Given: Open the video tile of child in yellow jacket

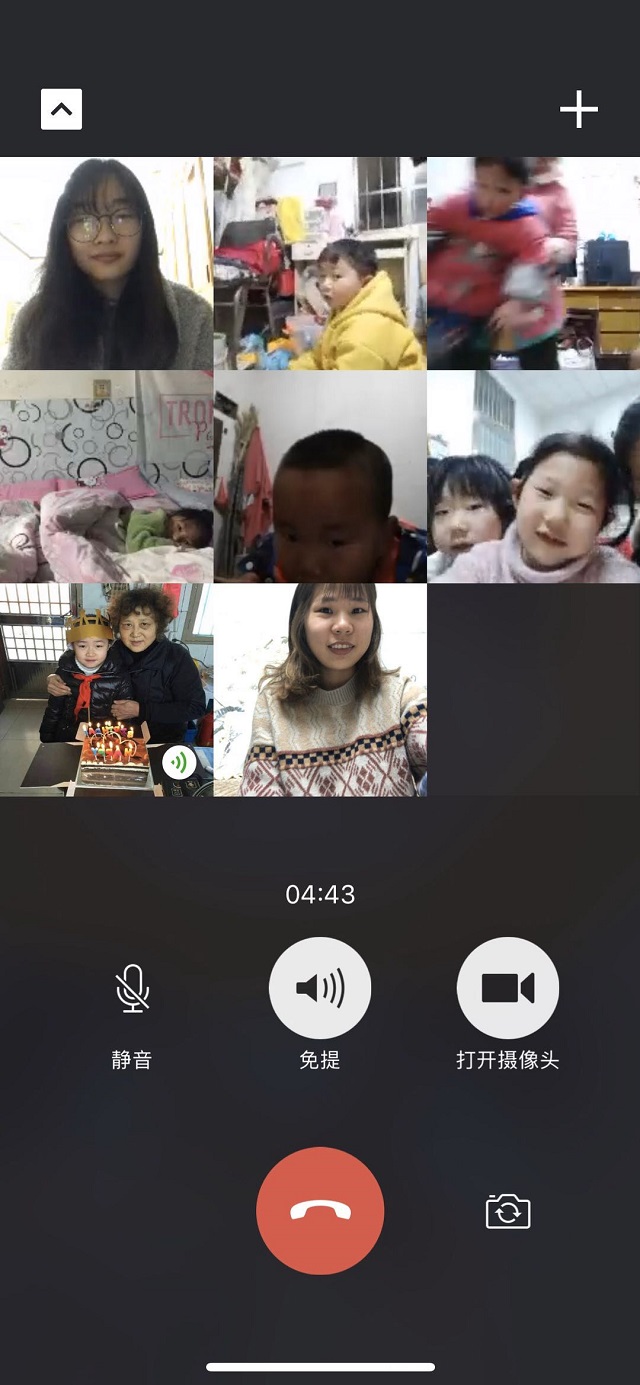Looking at the screenshot, I should (x=320, y=263).
